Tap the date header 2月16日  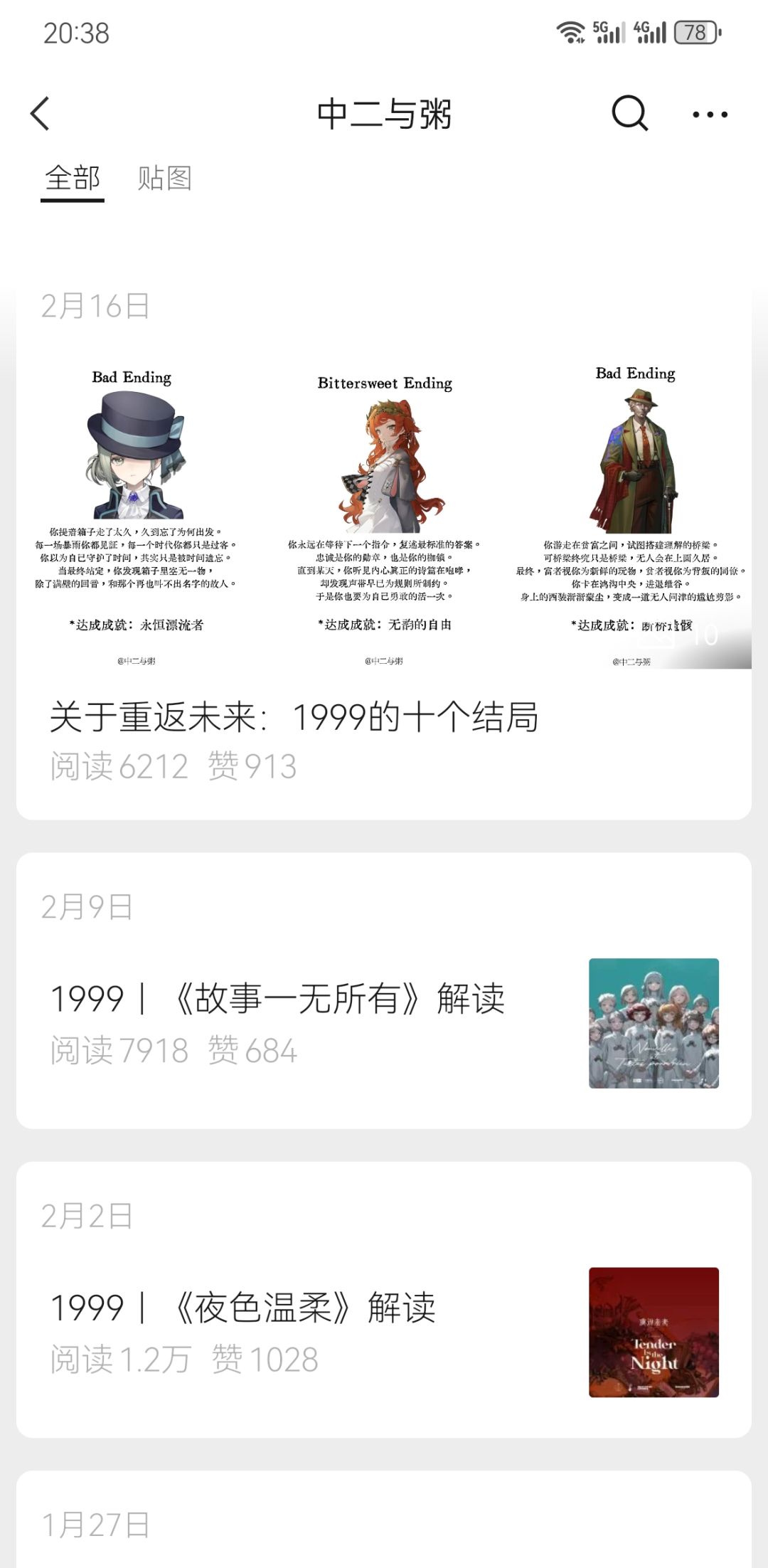click(93, 304)
